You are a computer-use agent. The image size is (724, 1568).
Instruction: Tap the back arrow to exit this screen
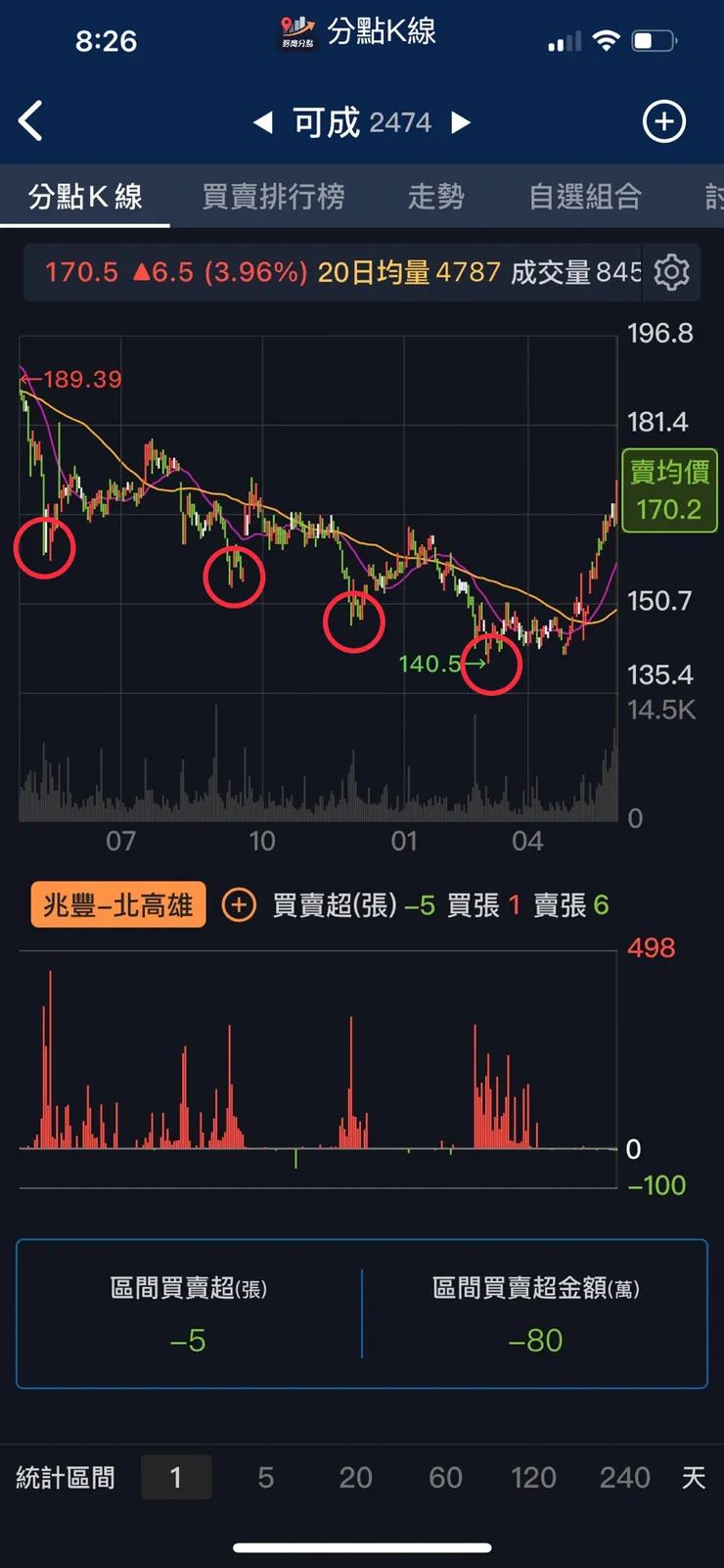[x=30, y=119]
